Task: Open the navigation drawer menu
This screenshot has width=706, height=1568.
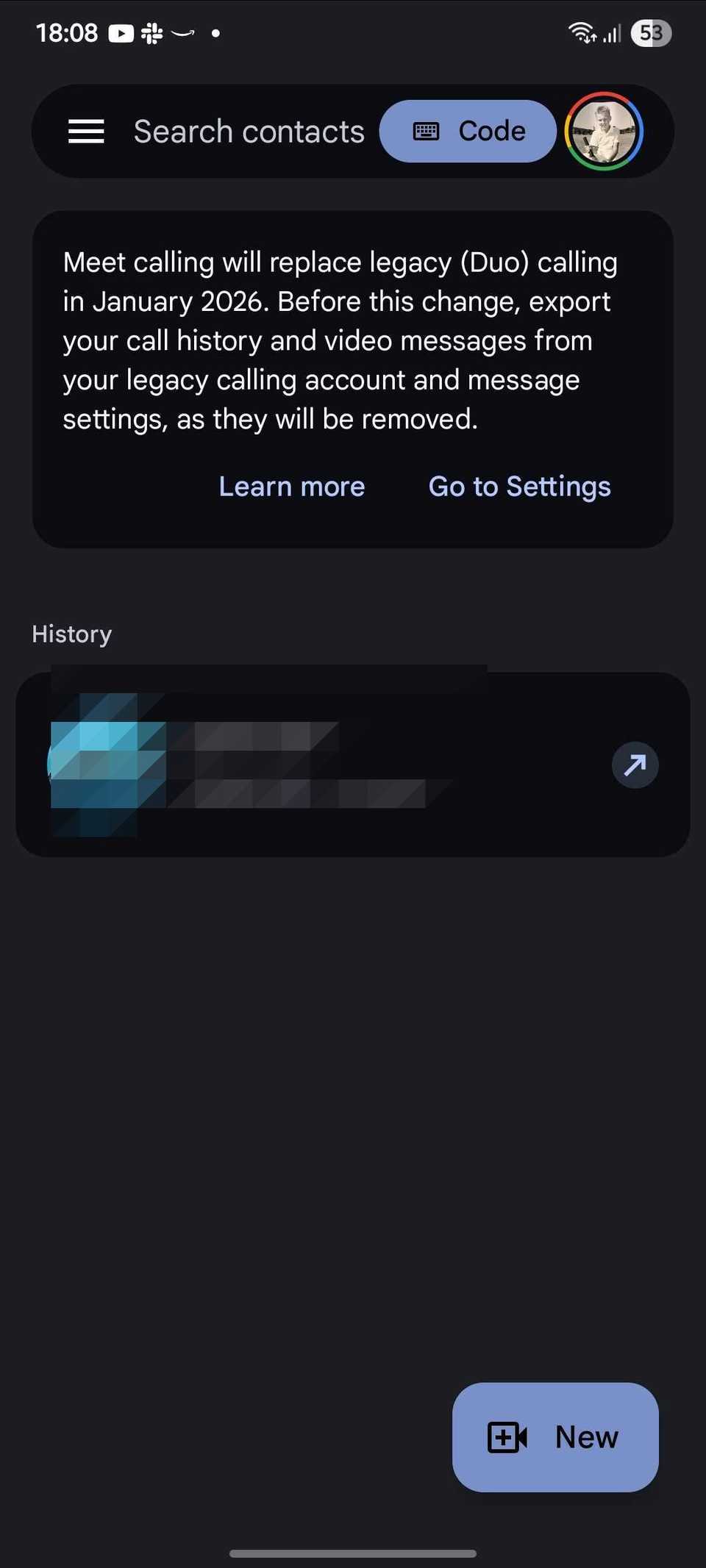Action: (x=86, y=132)
